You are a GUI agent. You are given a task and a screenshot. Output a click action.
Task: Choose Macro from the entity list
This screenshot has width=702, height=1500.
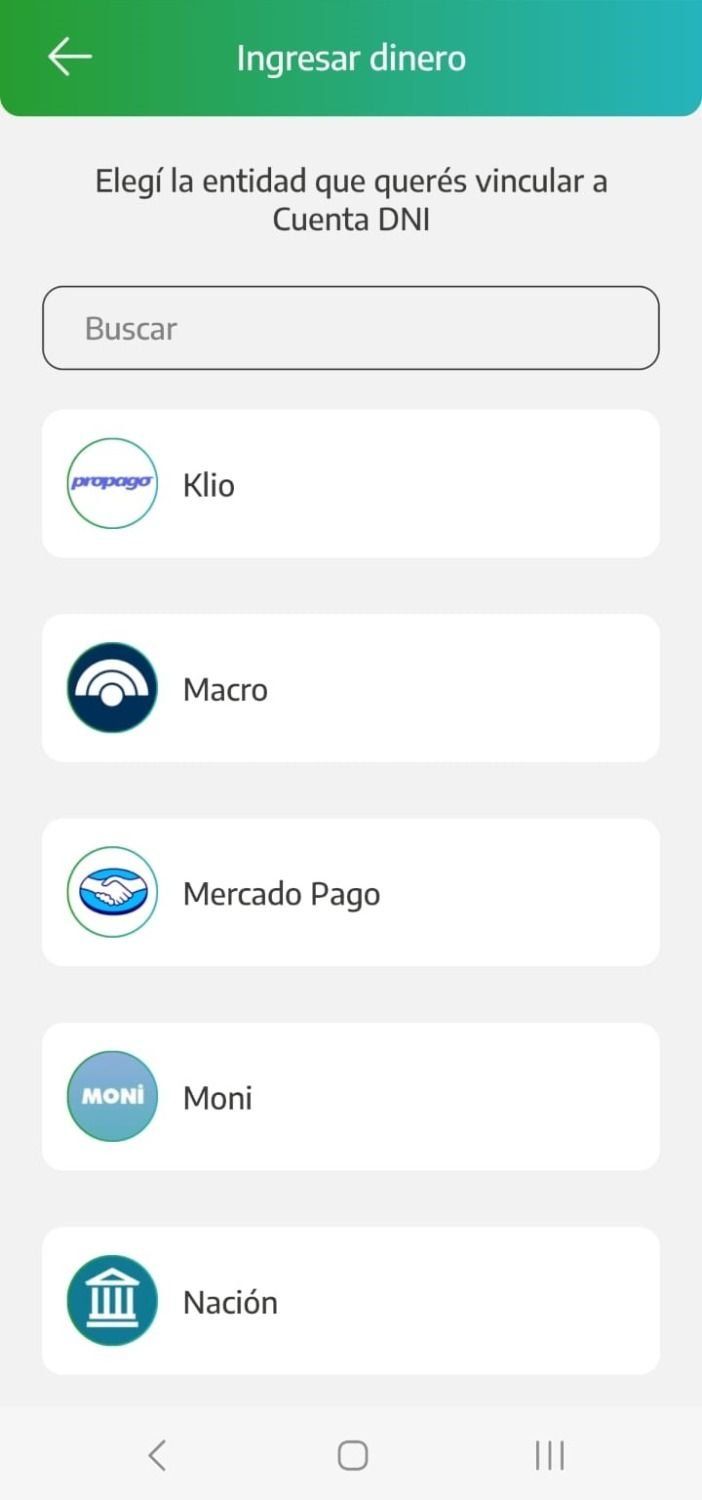coord(350,688)
